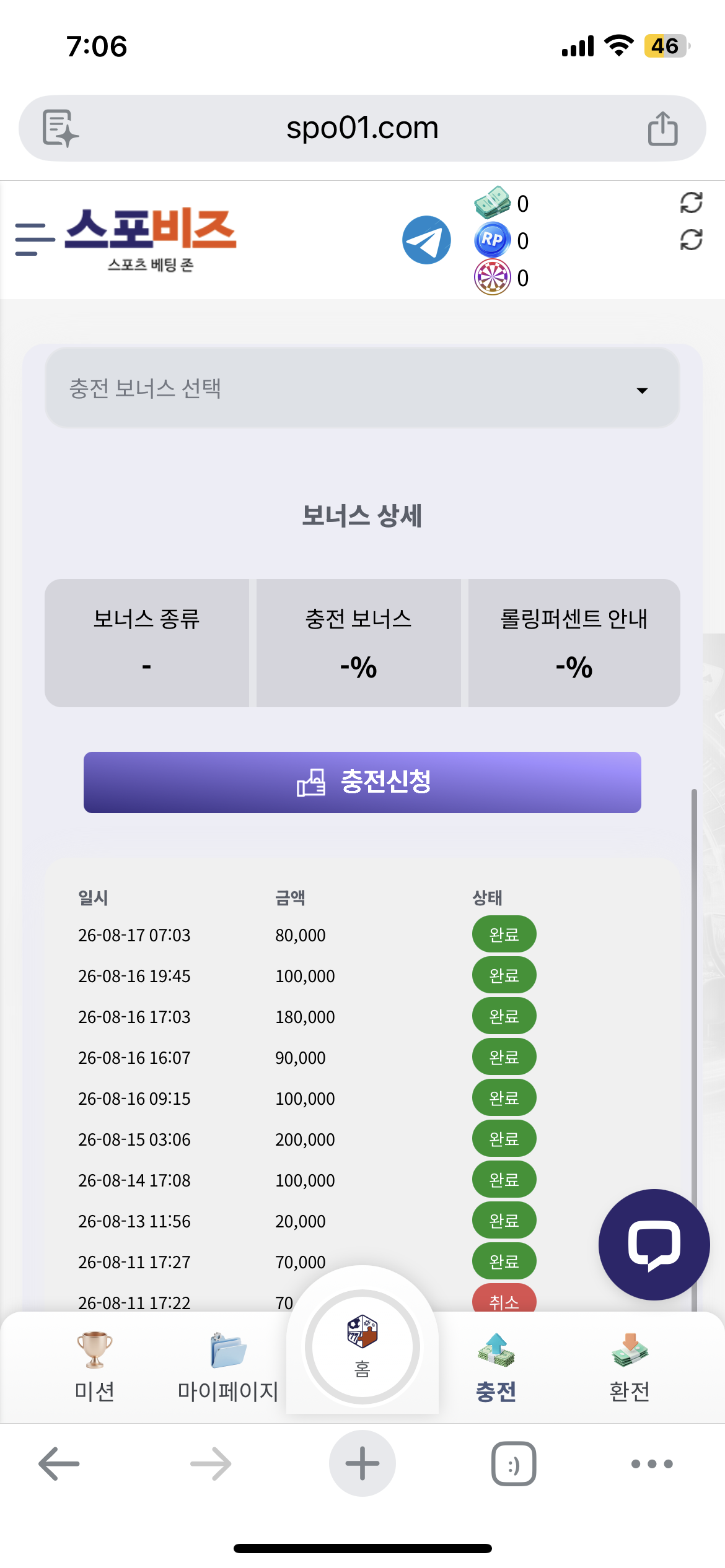Go back in the browser
Image resolution: width=725 pixels, height=1568 pixels.
pyautogui.click(x=59, y=1464)
